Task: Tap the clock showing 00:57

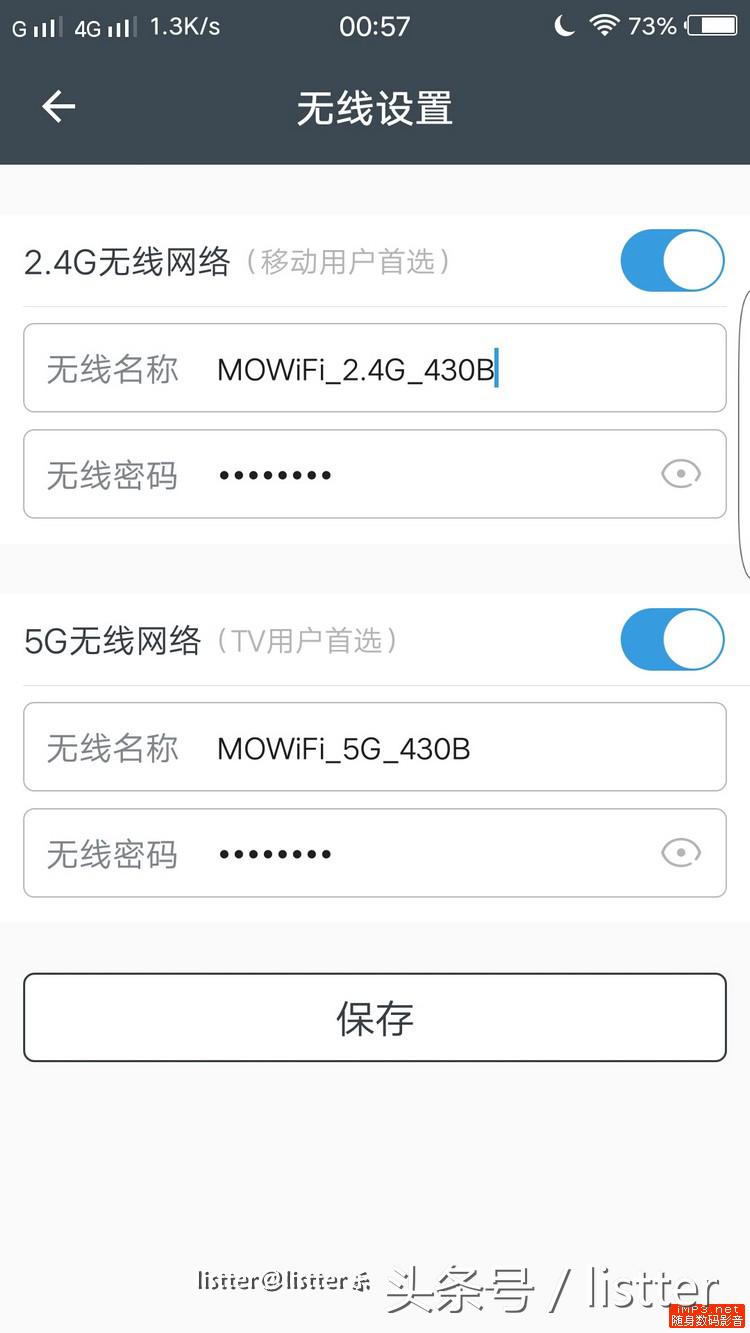Action: tap(375, 26)
